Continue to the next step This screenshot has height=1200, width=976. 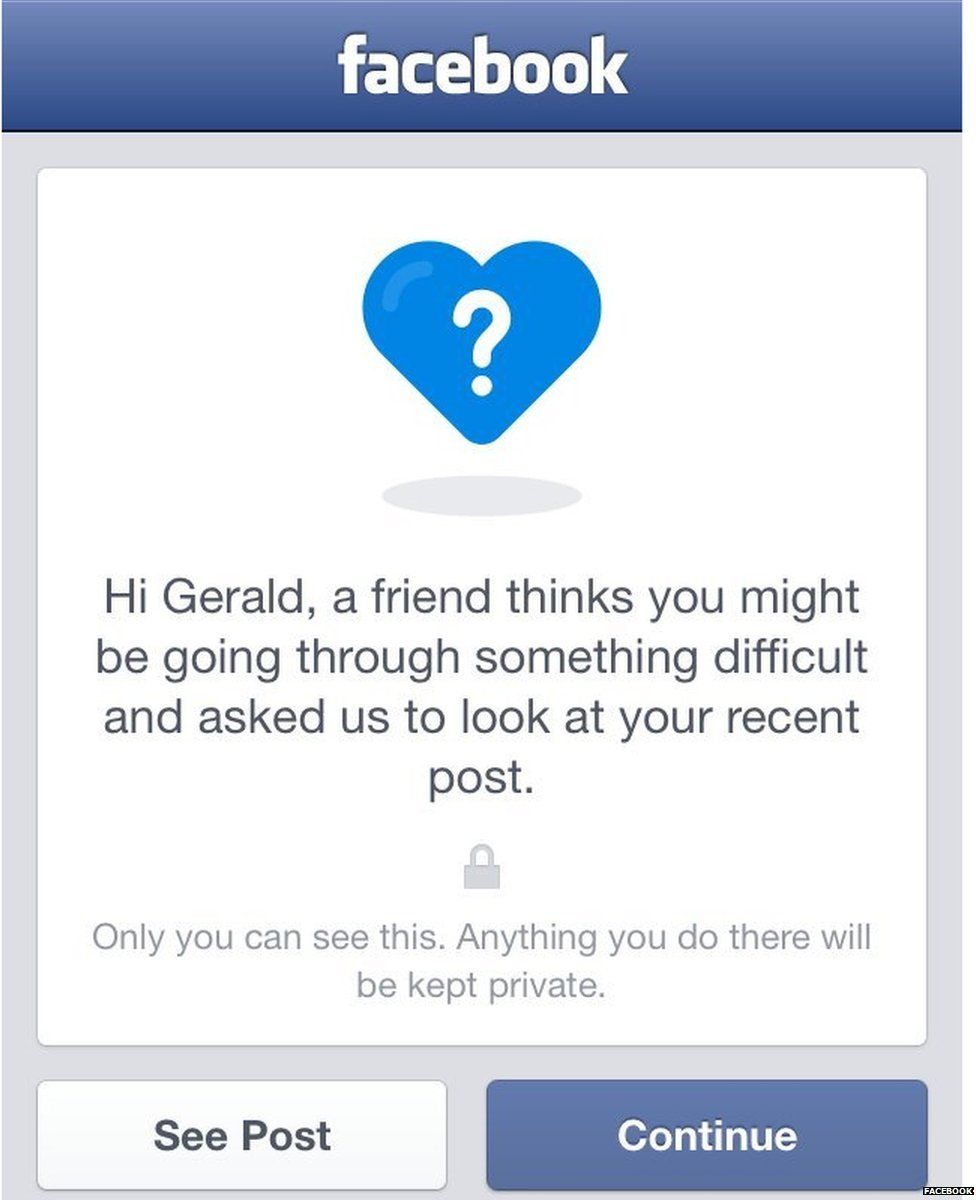(x=706, y=1135)
